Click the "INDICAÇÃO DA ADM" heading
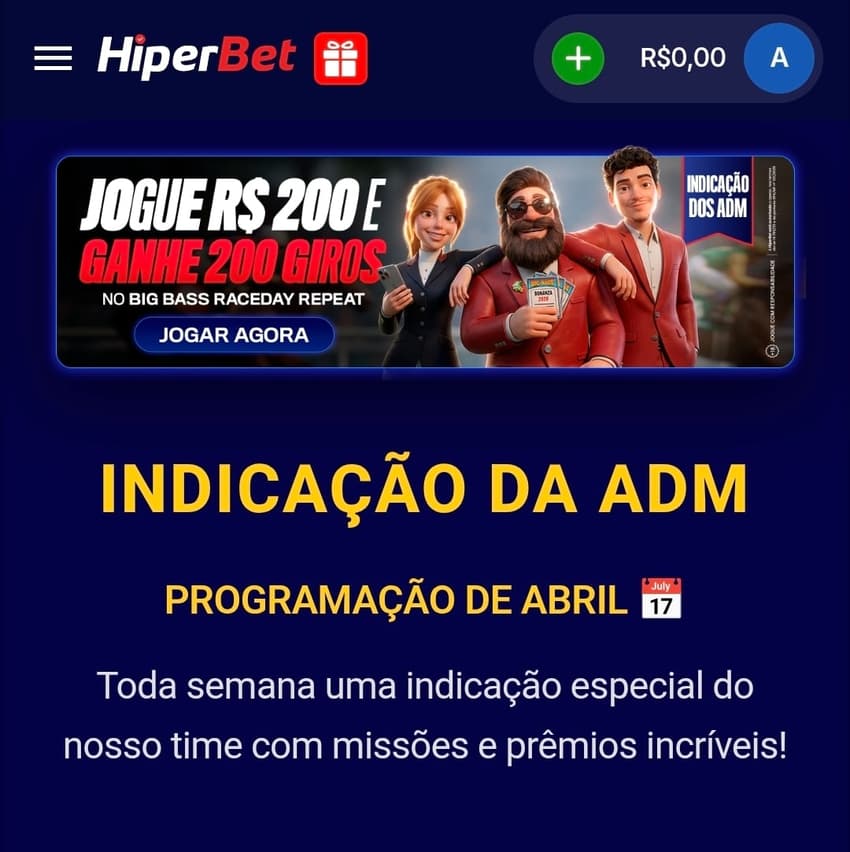850x852 pixels. (x=424, y=487)
